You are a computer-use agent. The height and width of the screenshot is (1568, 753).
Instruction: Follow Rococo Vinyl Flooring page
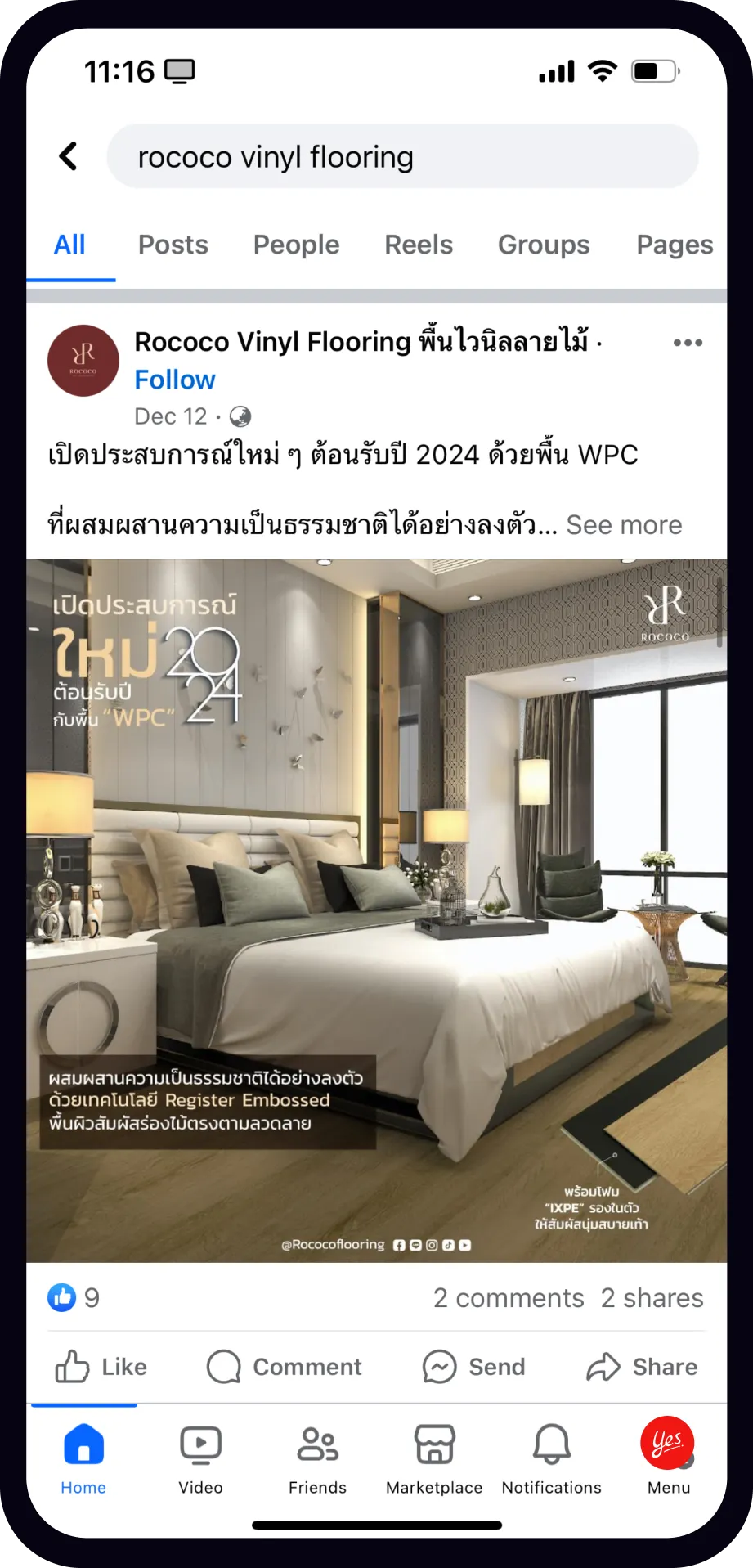coord(175,380)
